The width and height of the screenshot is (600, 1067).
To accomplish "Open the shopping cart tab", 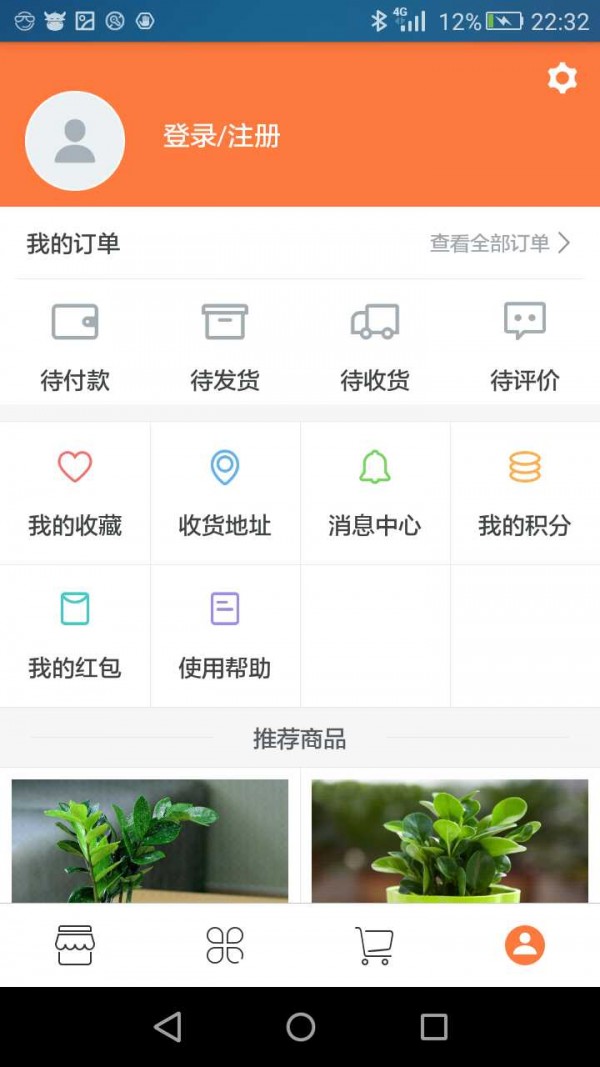I will click(x=375, y=945).
